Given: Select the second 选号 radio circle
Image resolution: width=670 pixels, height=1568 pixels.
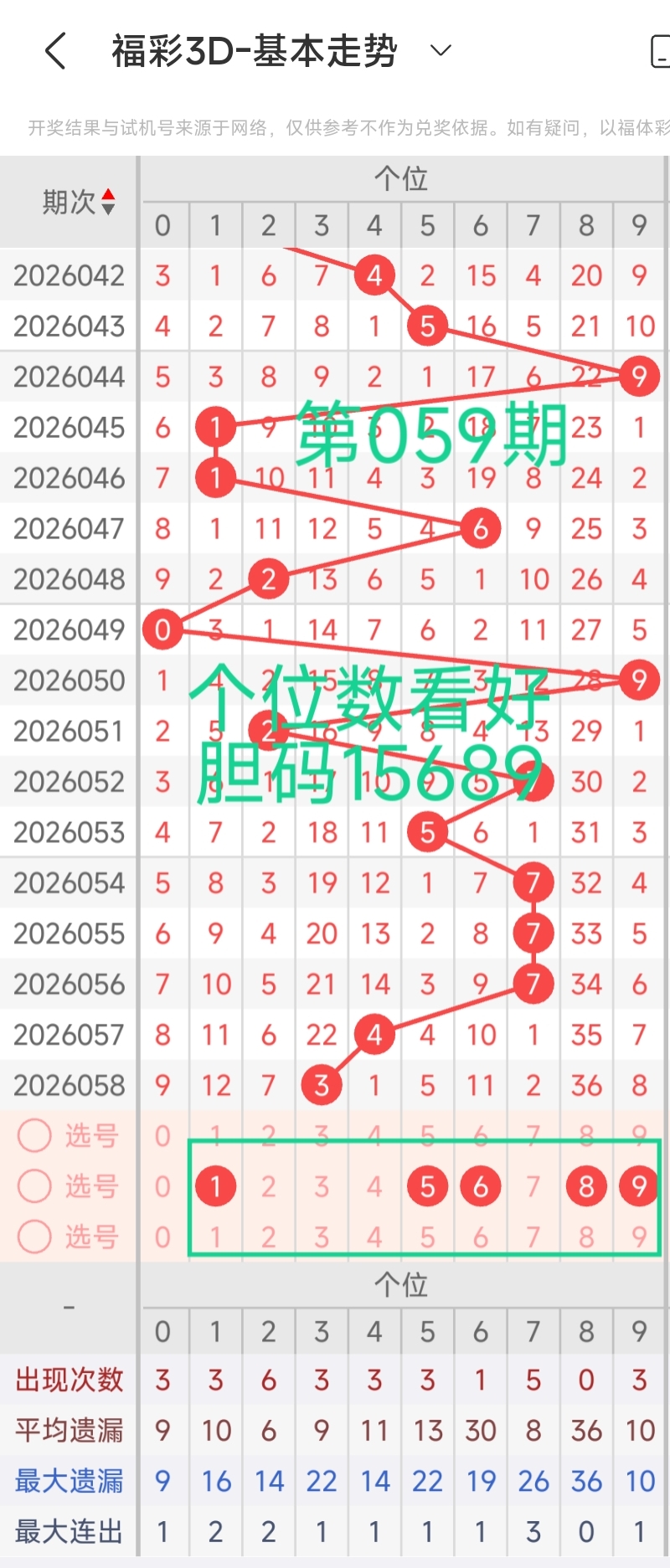Looking at the screenshot, I should point(33,1185).
